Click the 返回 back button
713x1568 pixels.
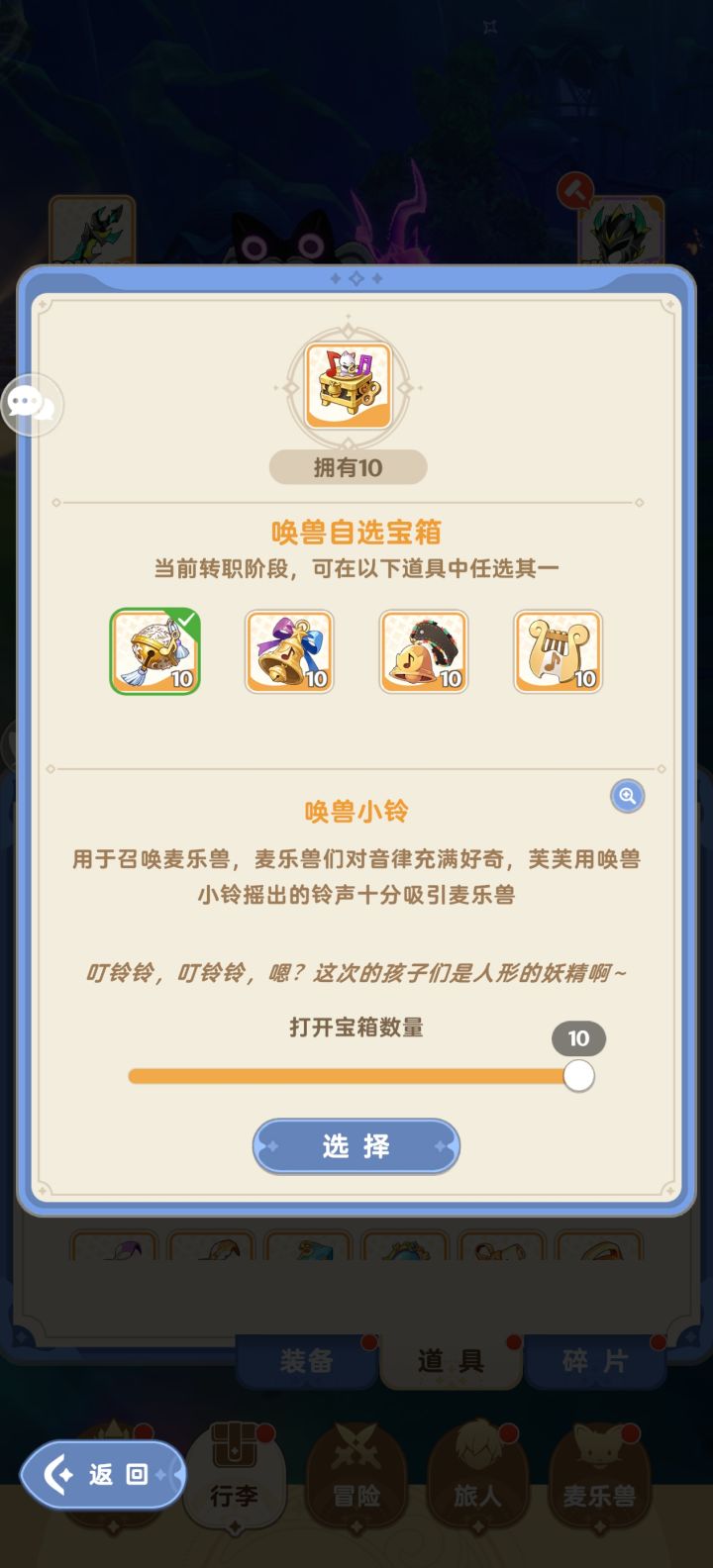coord(102,1474)
